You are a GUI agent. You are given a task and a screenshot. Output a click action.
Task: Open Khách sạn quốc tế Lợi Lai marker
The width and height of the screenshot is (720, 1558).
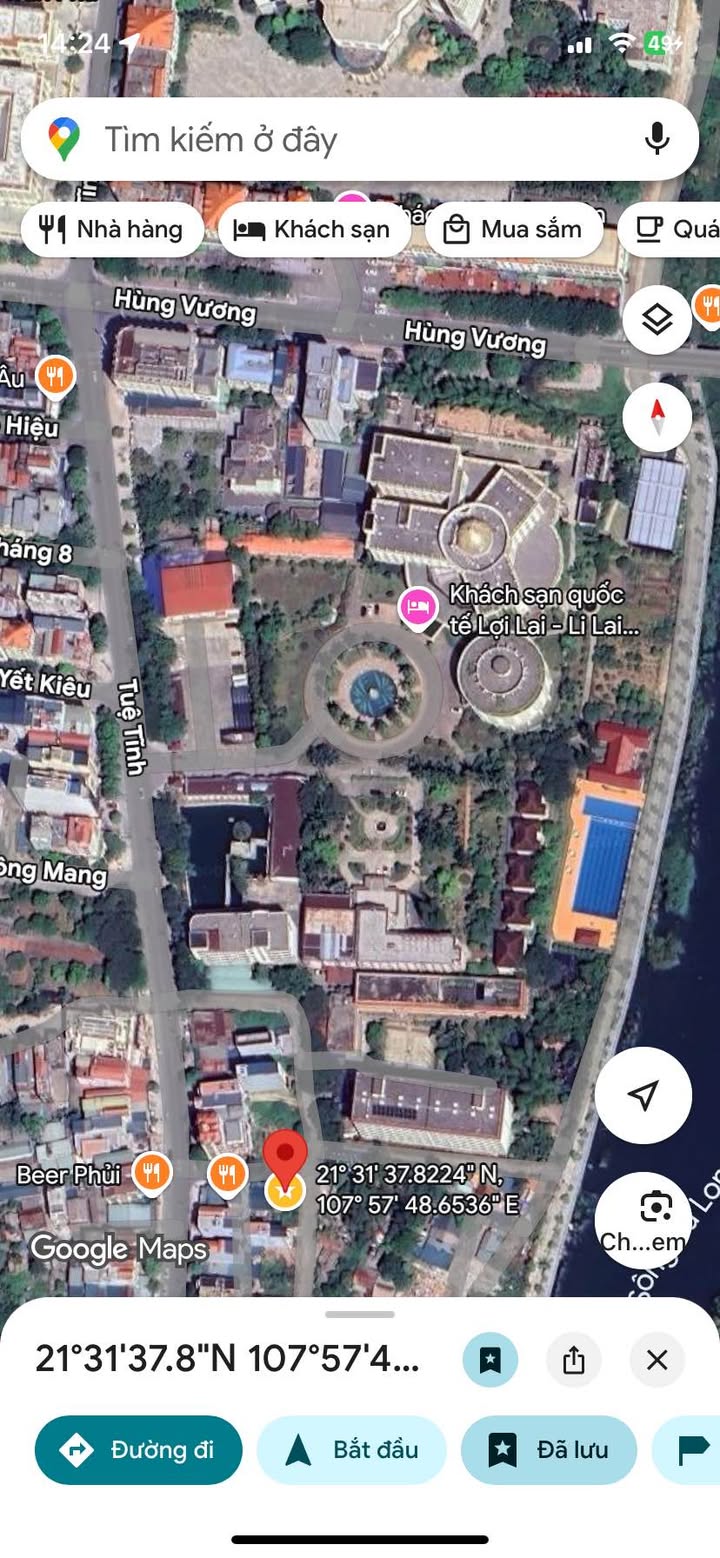pyautogui.click(x=417, y=606)
